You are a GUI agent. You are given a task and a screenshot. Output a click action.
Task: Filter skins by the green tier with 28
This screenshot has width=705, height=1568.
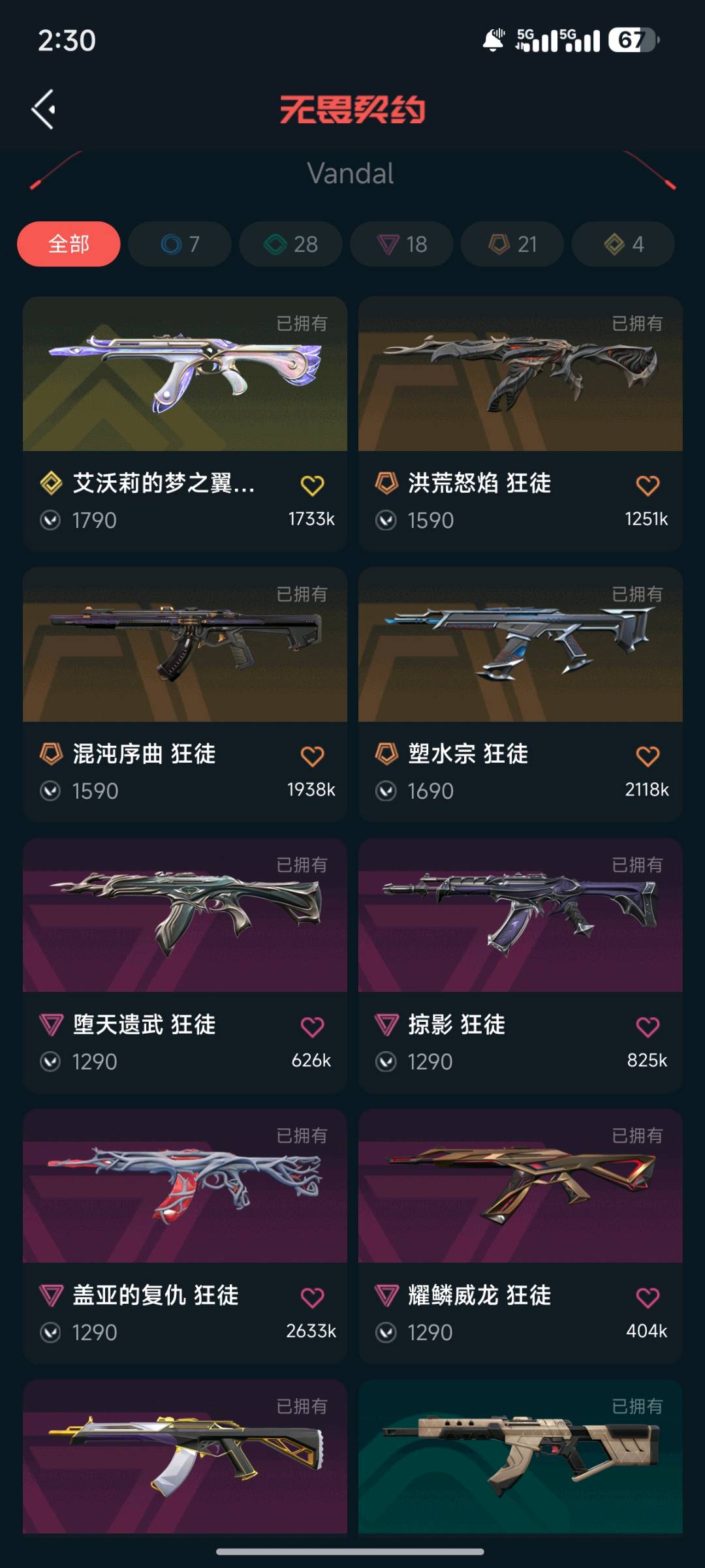tap(290, 244)
